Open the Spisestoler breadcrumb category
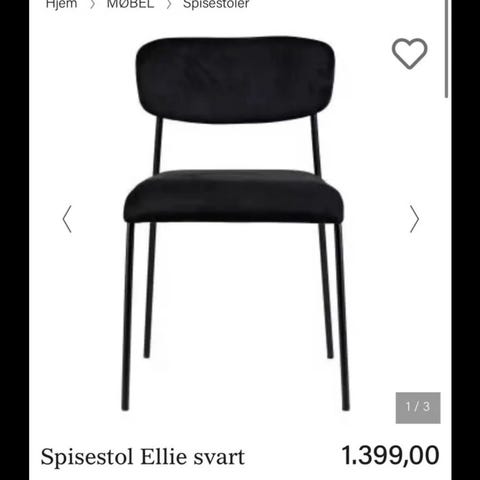Viewport: 480px width, 480px height. pos(216,4)
